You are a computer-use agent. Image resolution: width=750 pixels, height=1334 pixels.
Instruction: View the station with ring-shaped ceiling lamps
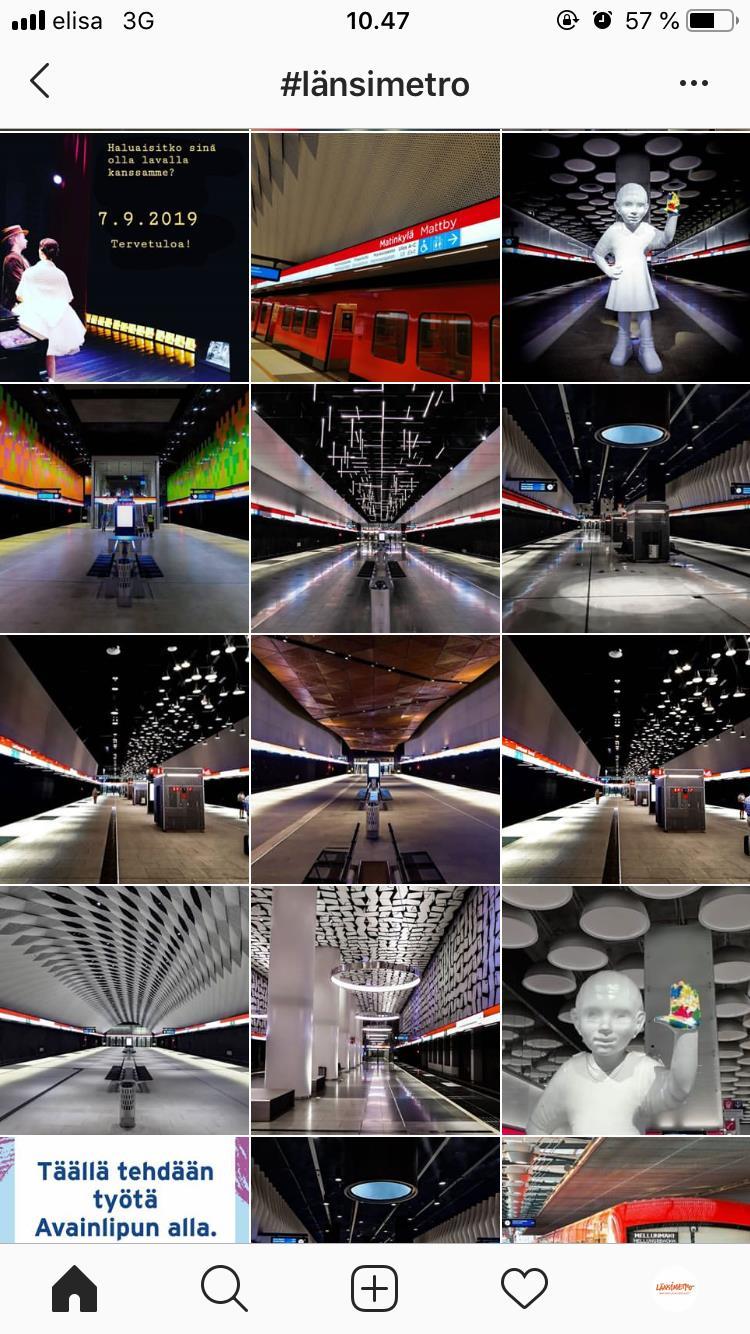(375, 1010)
